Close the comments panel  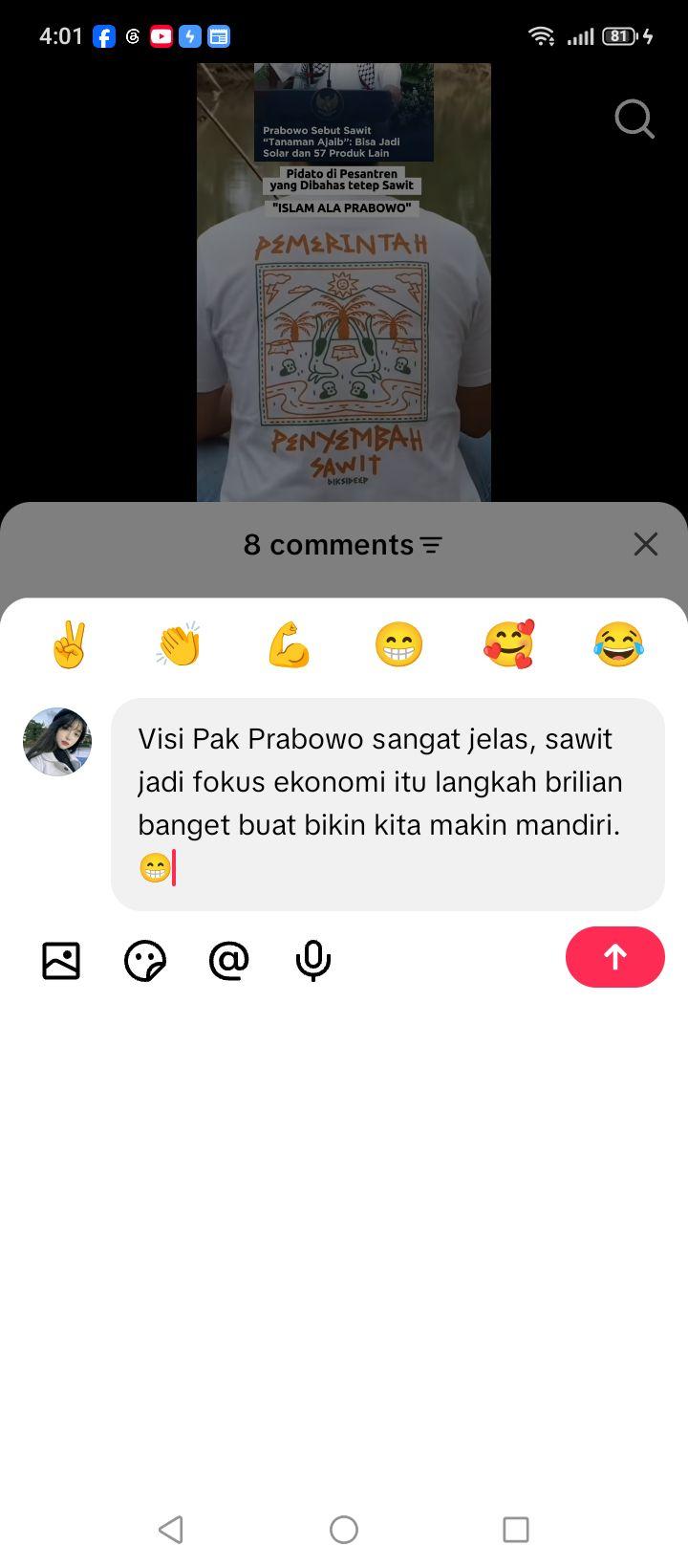coord(646,544)
